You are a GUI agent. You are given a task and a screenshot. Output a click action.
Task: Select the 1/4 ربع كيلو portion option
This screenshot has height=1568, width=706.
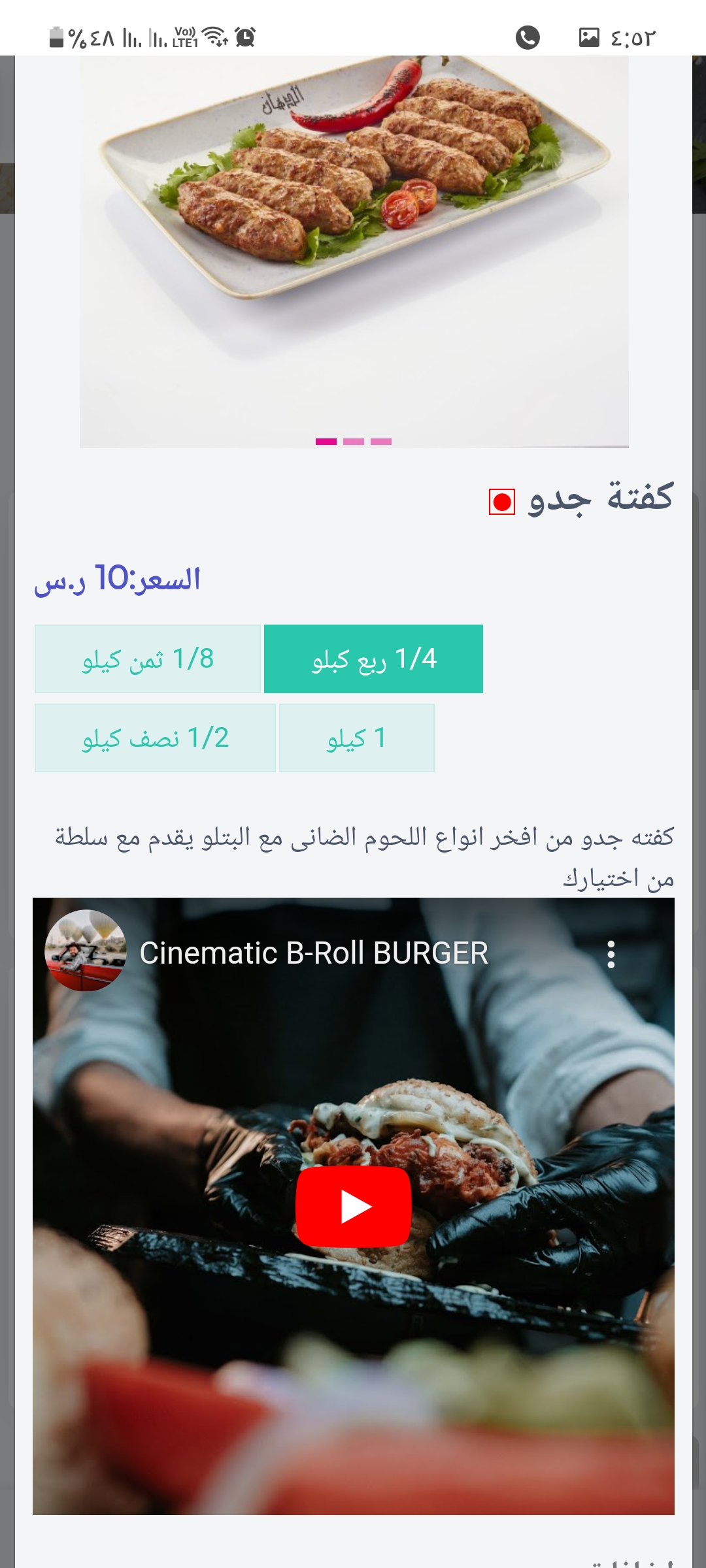[373, 659]
